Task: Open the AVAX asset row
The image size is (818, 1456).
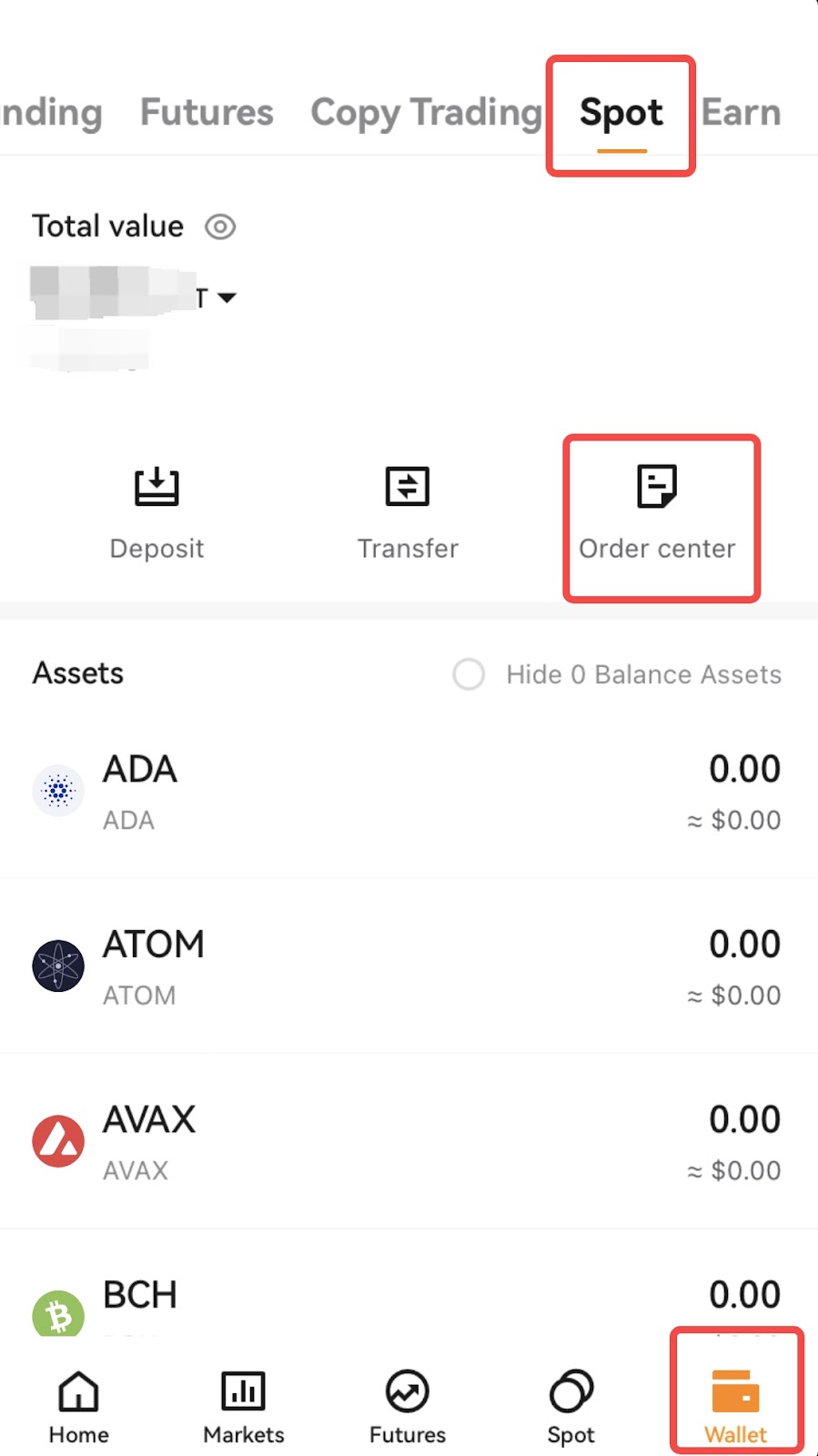Action: 409,1141
